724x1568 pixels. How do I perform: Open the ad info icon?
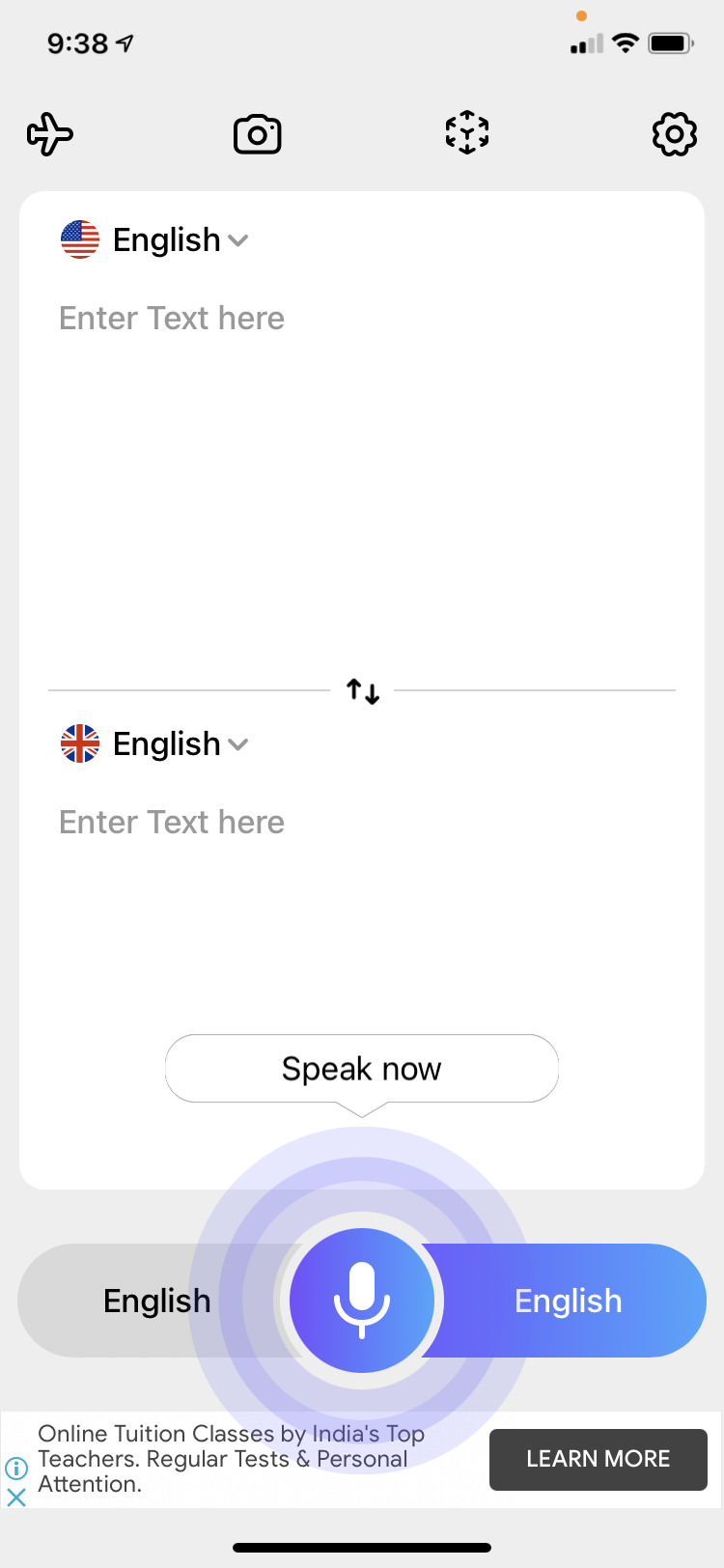(16, 1469)
